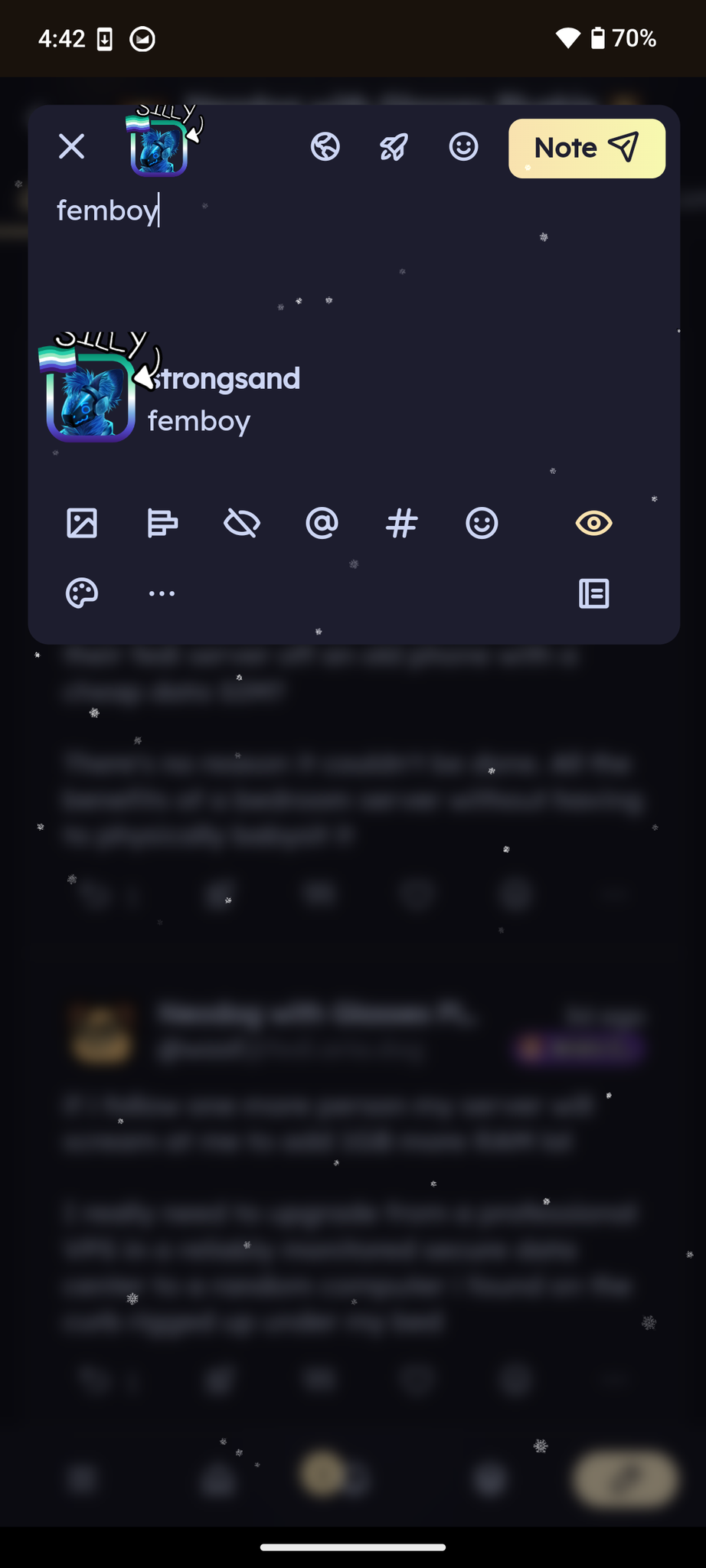Open the reaction acceptance smiley icon
The height and width of the screenshot is (1568, 706).
(x=463, y=146)
